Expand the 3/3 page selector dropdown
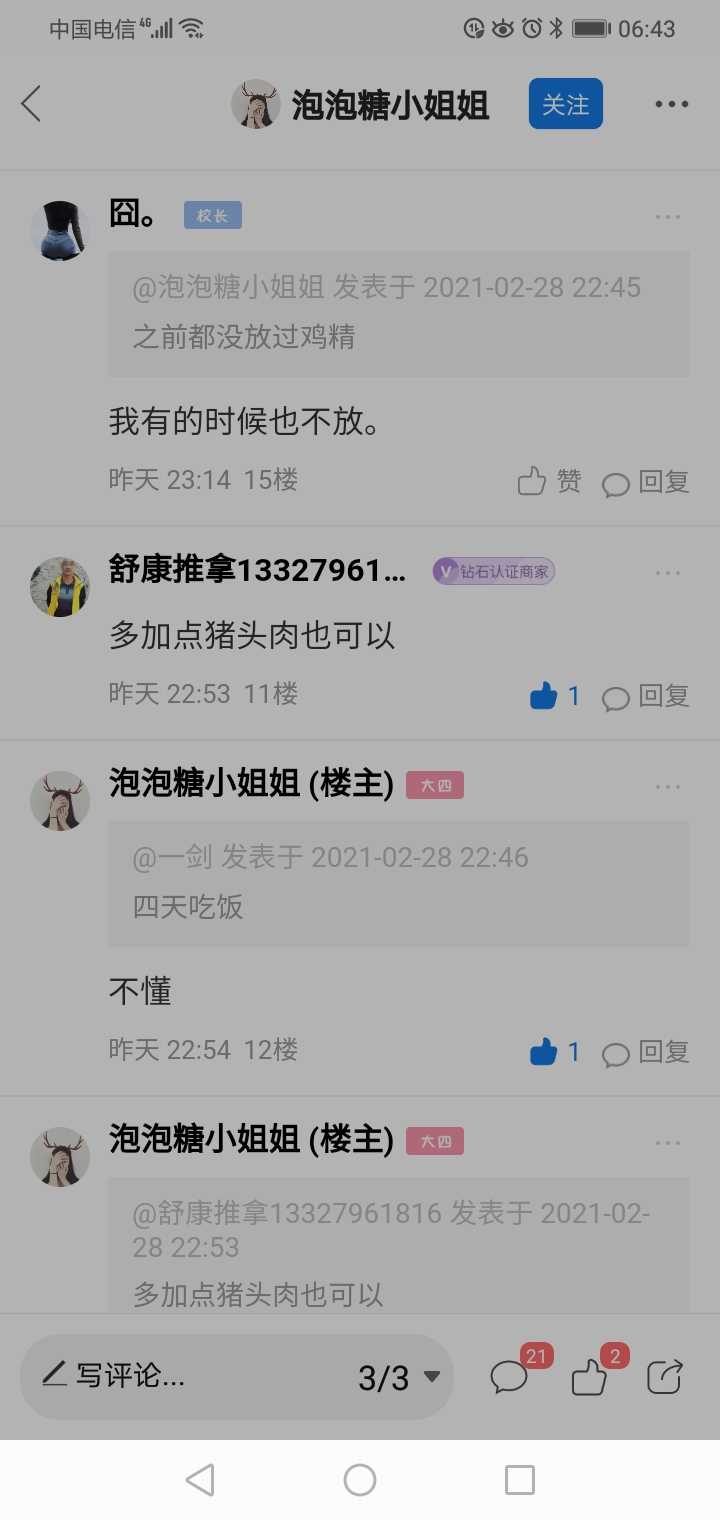 (400, 1377)
